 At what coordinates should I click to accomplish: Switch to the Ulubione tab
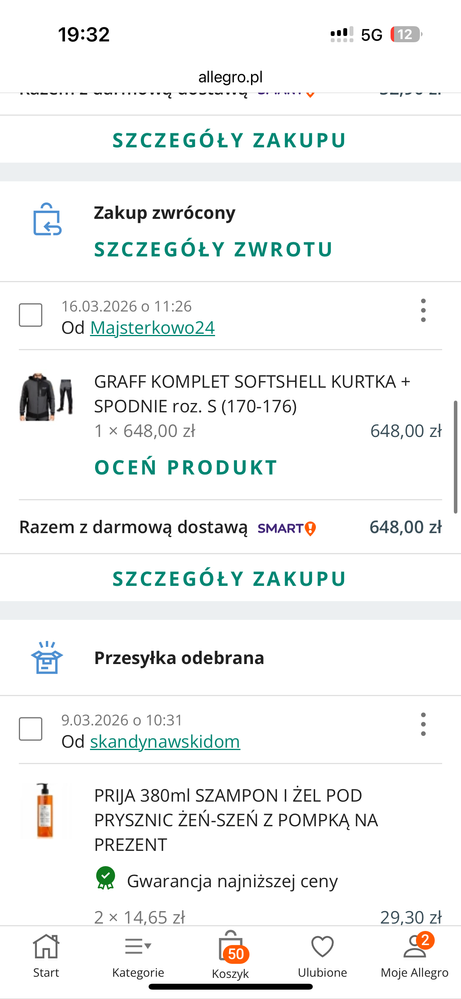[x=322, y=956]
